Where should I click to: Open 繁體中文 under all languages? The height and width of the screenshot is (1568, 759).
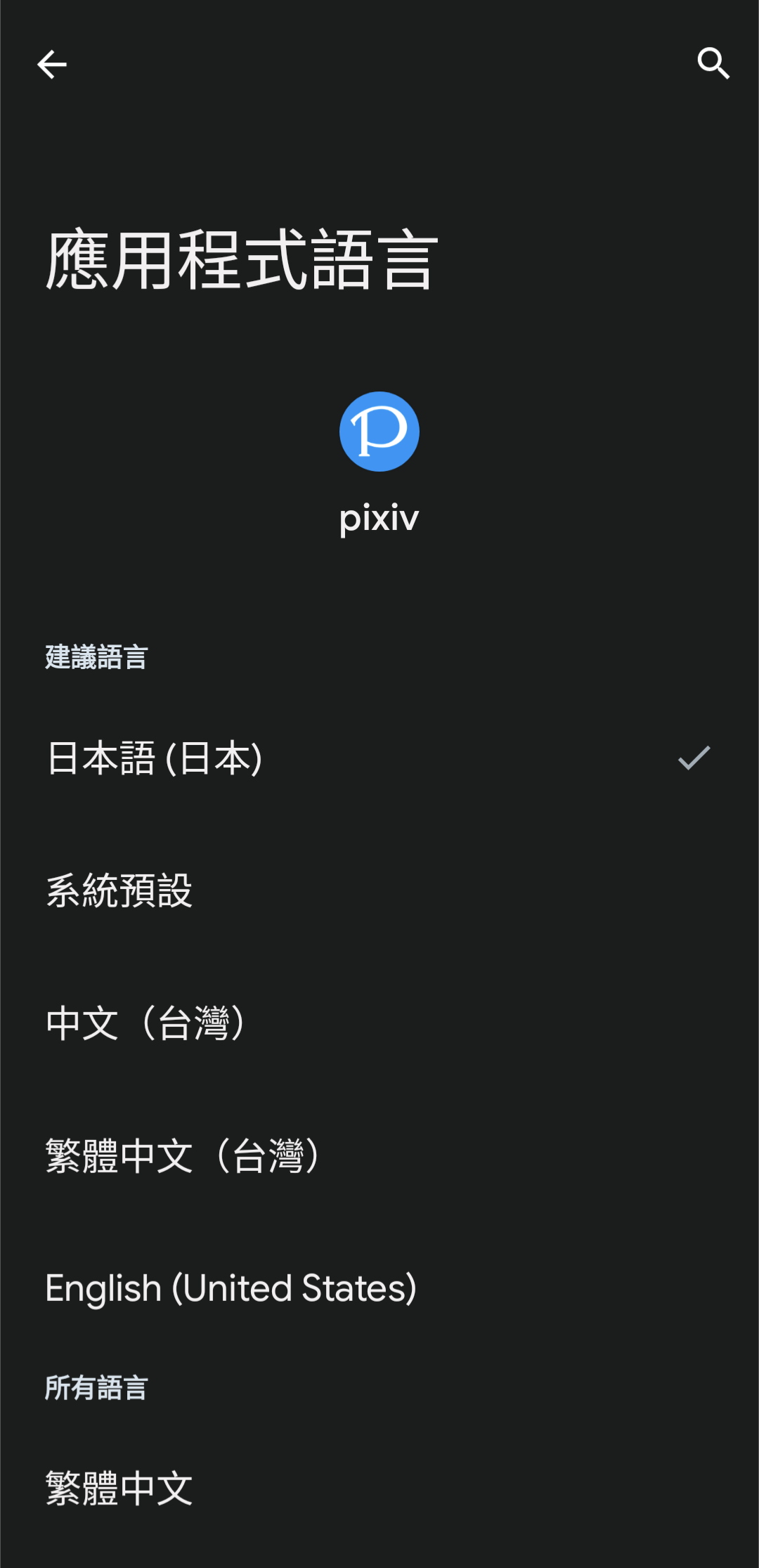coord(119,1488)
